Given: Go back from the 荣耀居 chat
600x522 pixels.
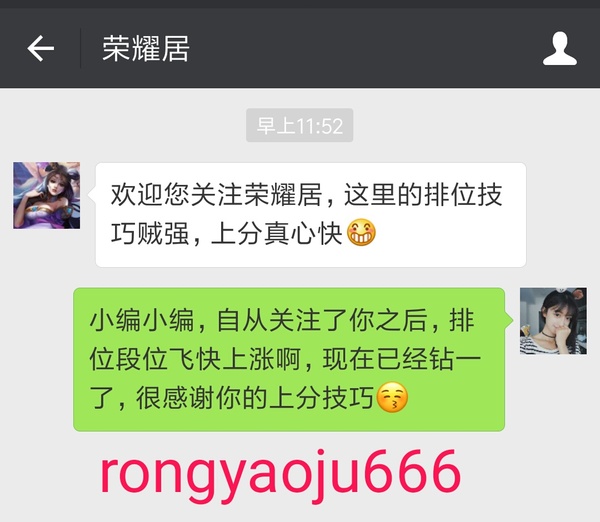Looking at the screenshot, I should click(40, 48).
